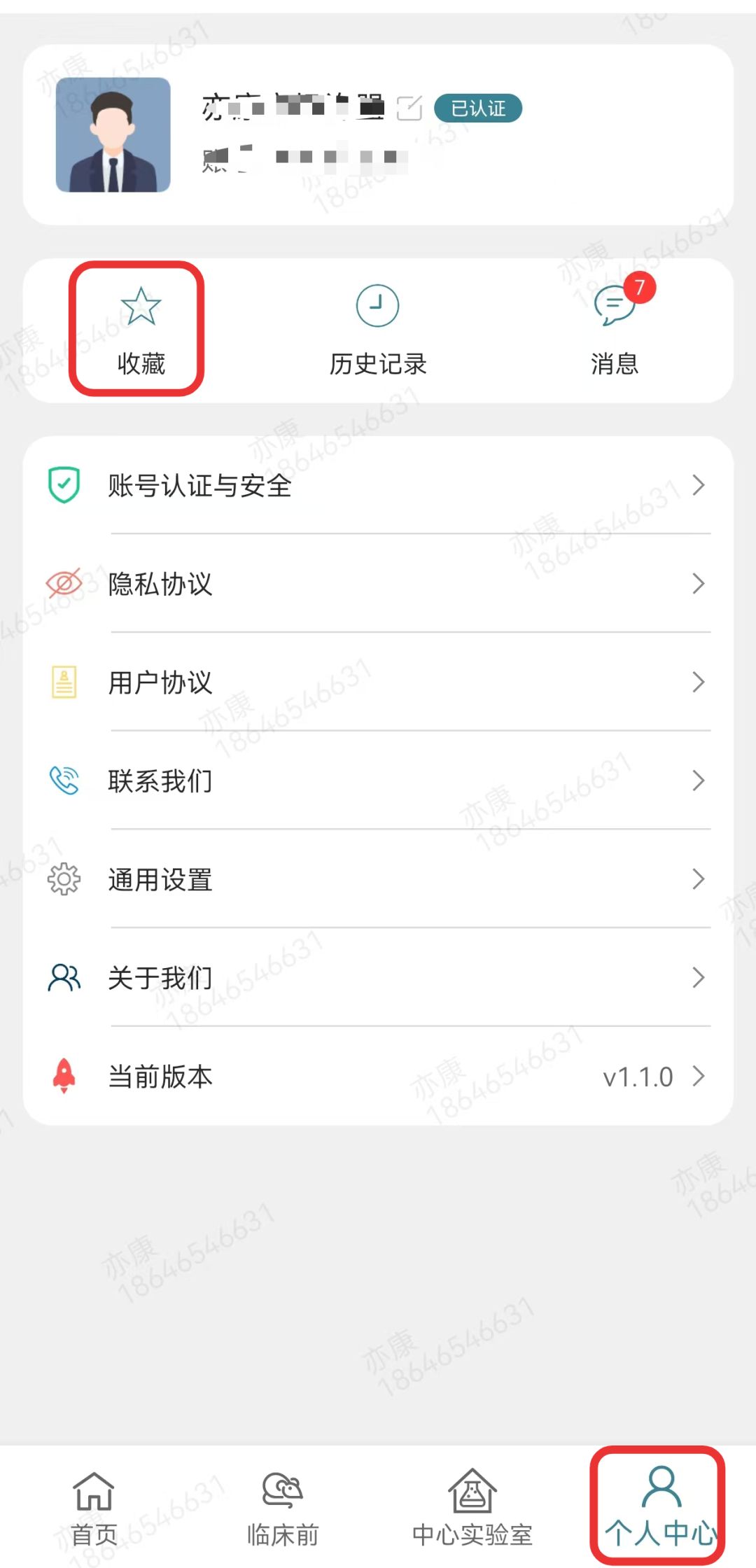Open 关于我们 about page
This screenshot has height=1568, width=756.
tap(378, 978)
